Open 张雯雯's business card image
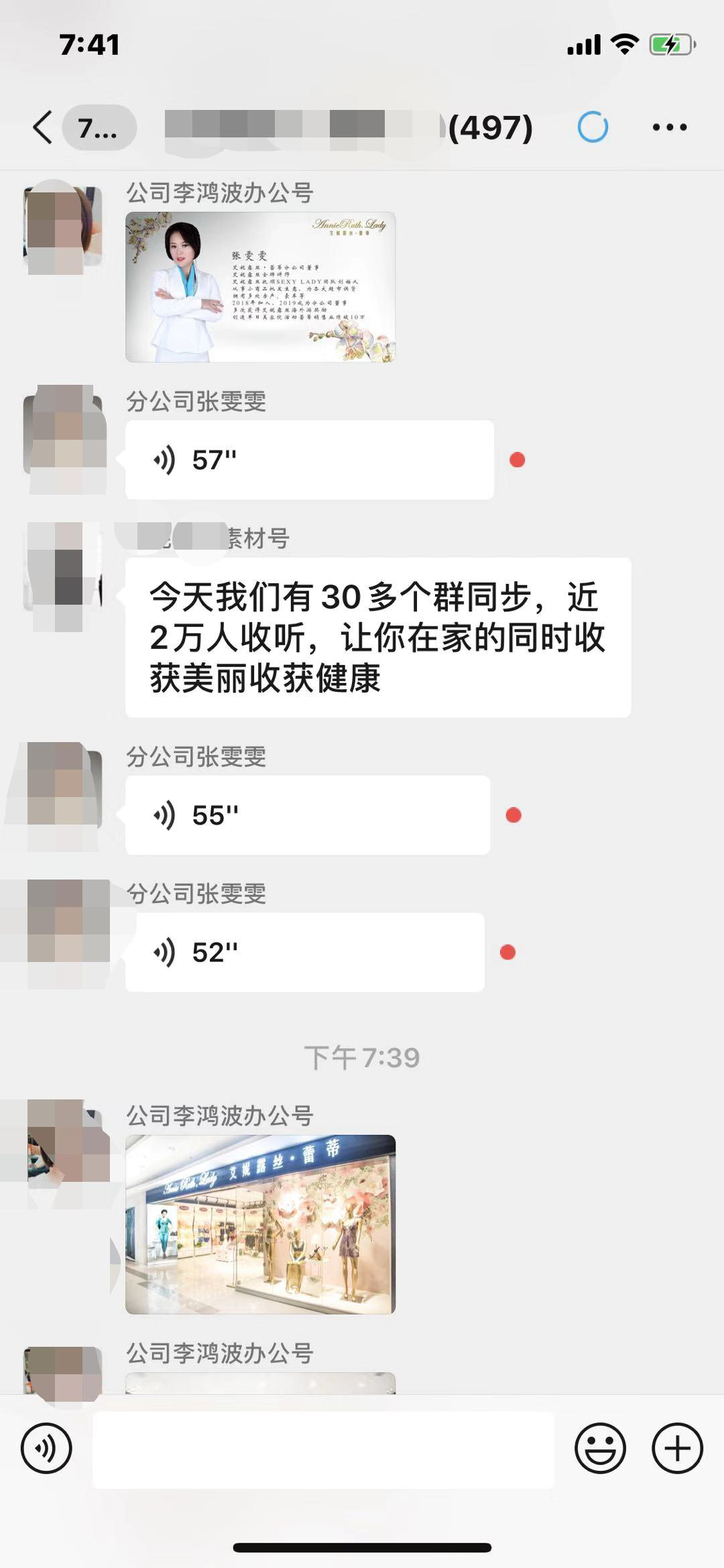The image size is (724, 1568). (260, 285)
